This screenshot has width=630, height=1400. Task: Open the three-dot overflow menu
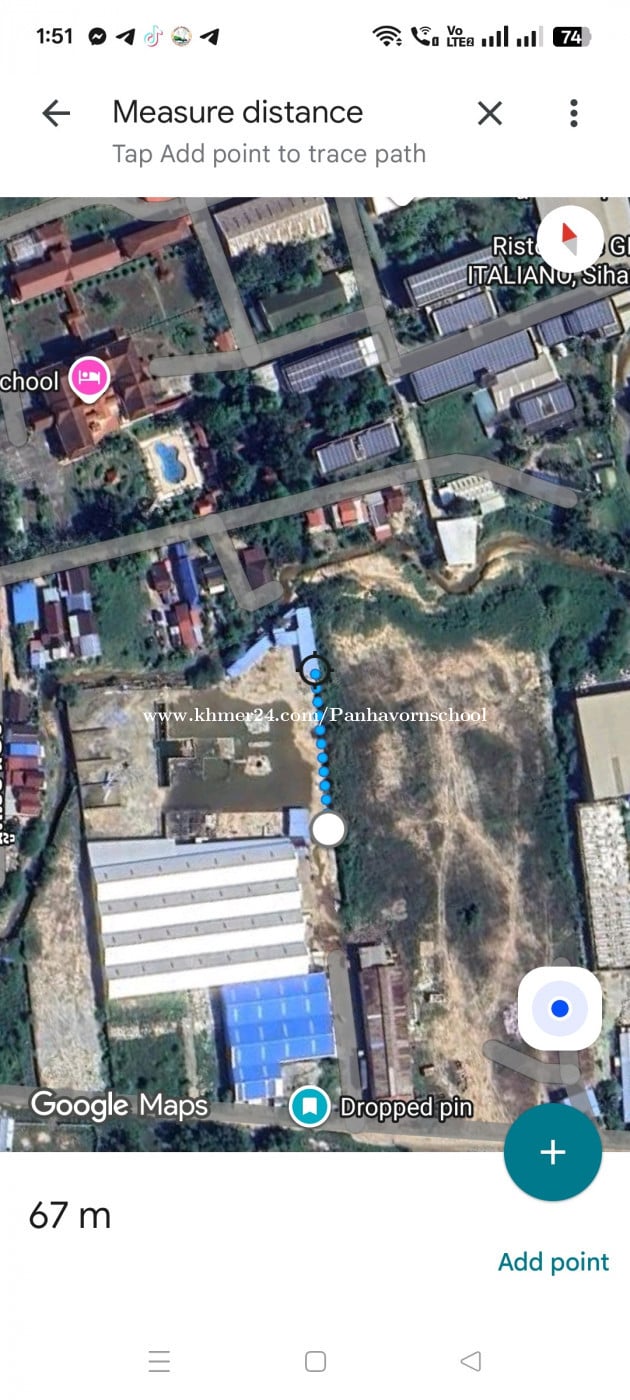pos(573,114)
